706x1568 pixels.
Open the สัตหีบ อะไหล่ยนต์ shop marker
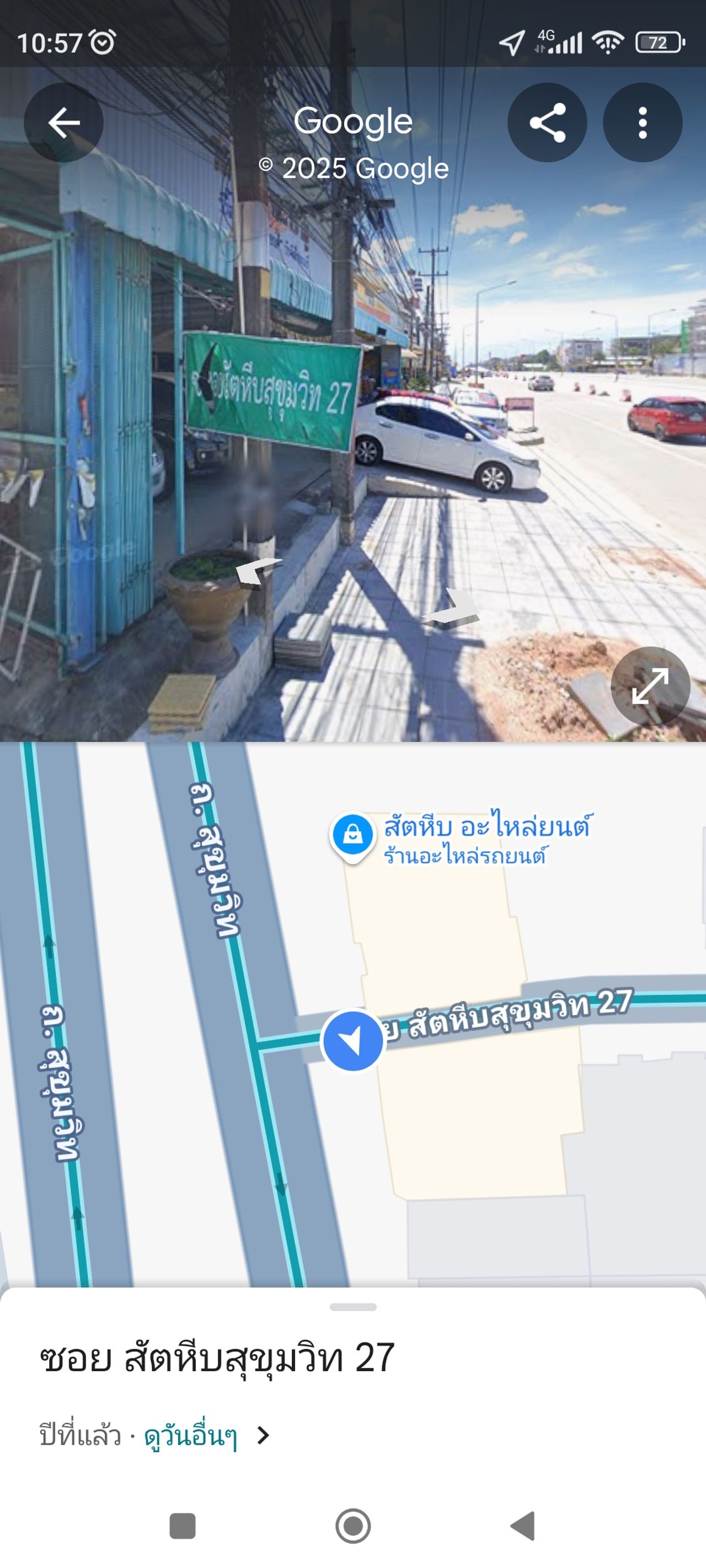pyautogui.click(x=352, y=835)
